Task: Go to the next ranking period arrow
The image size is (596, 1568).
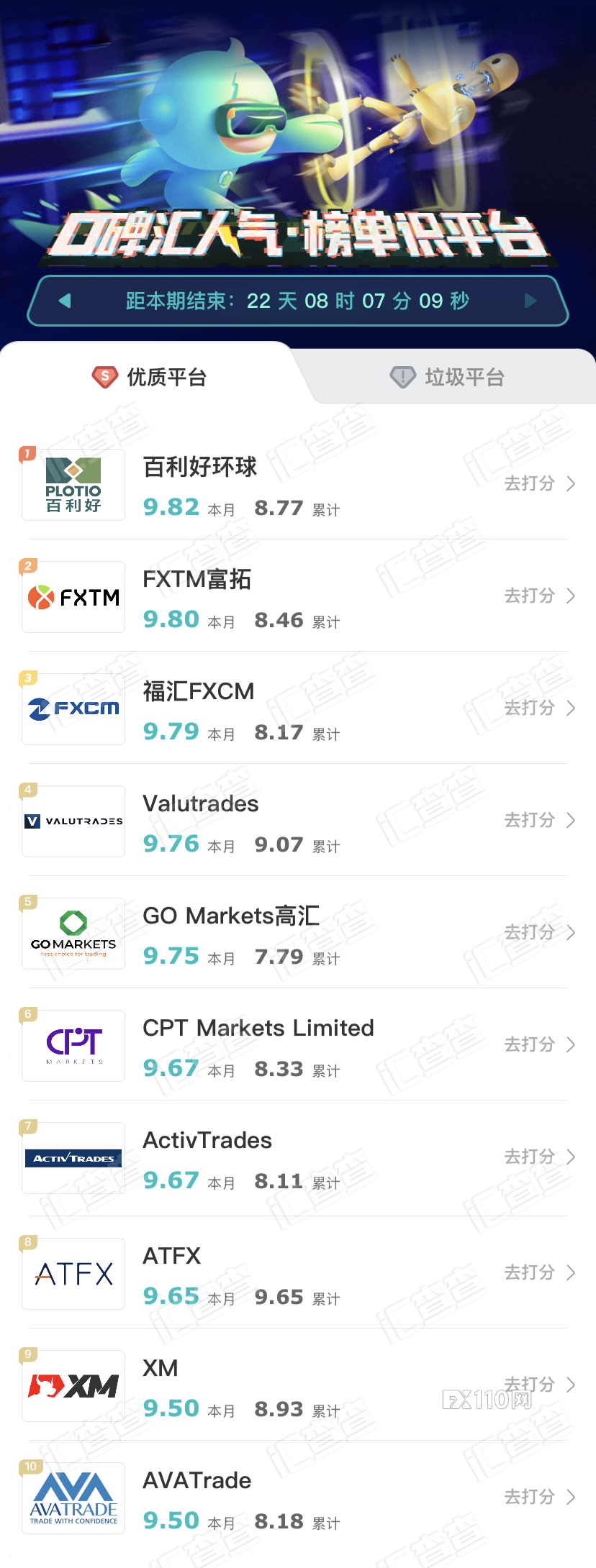Action: tap(530, 301)
